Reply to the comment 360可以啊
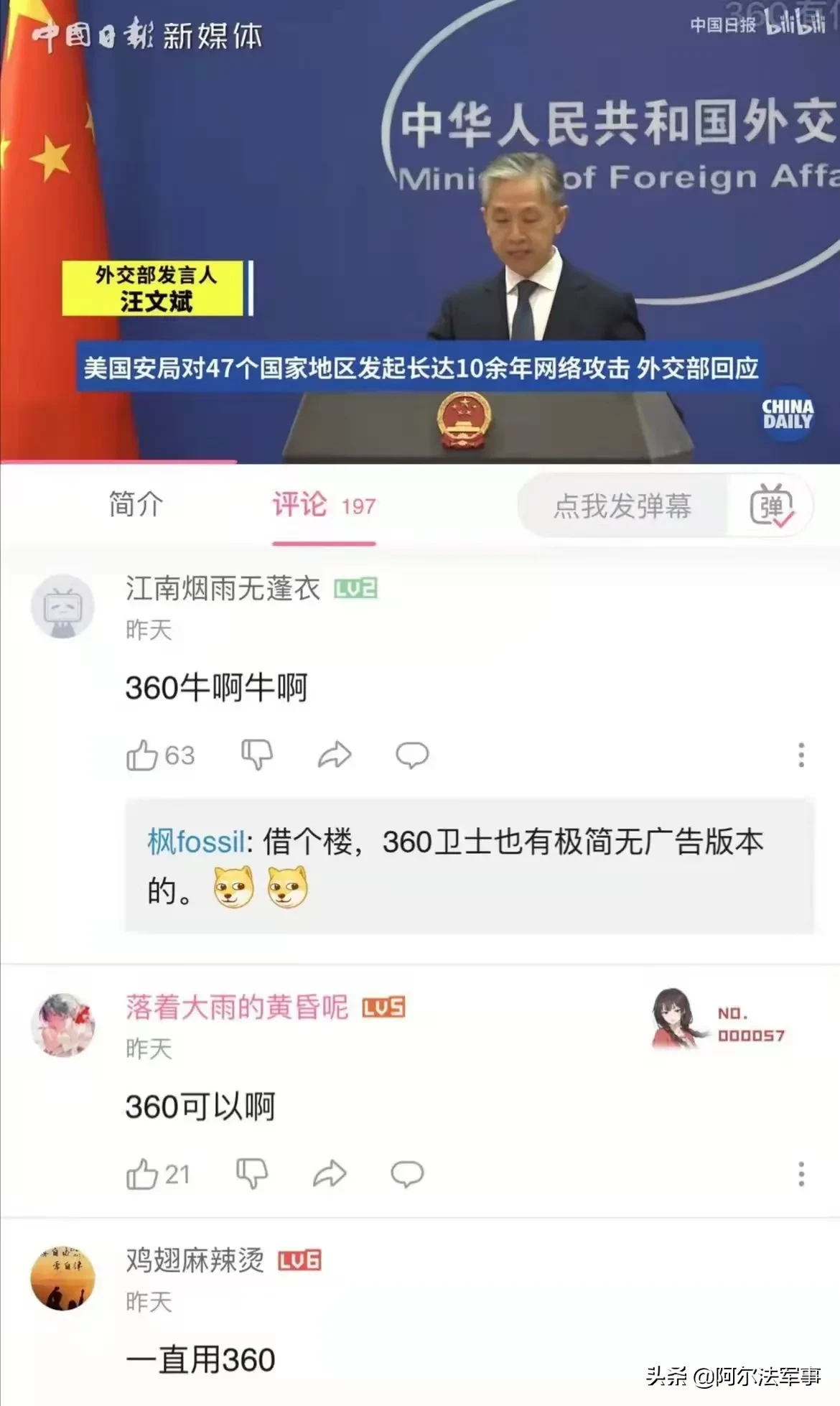This screenshot has height=1406, width=840. 407,1174
